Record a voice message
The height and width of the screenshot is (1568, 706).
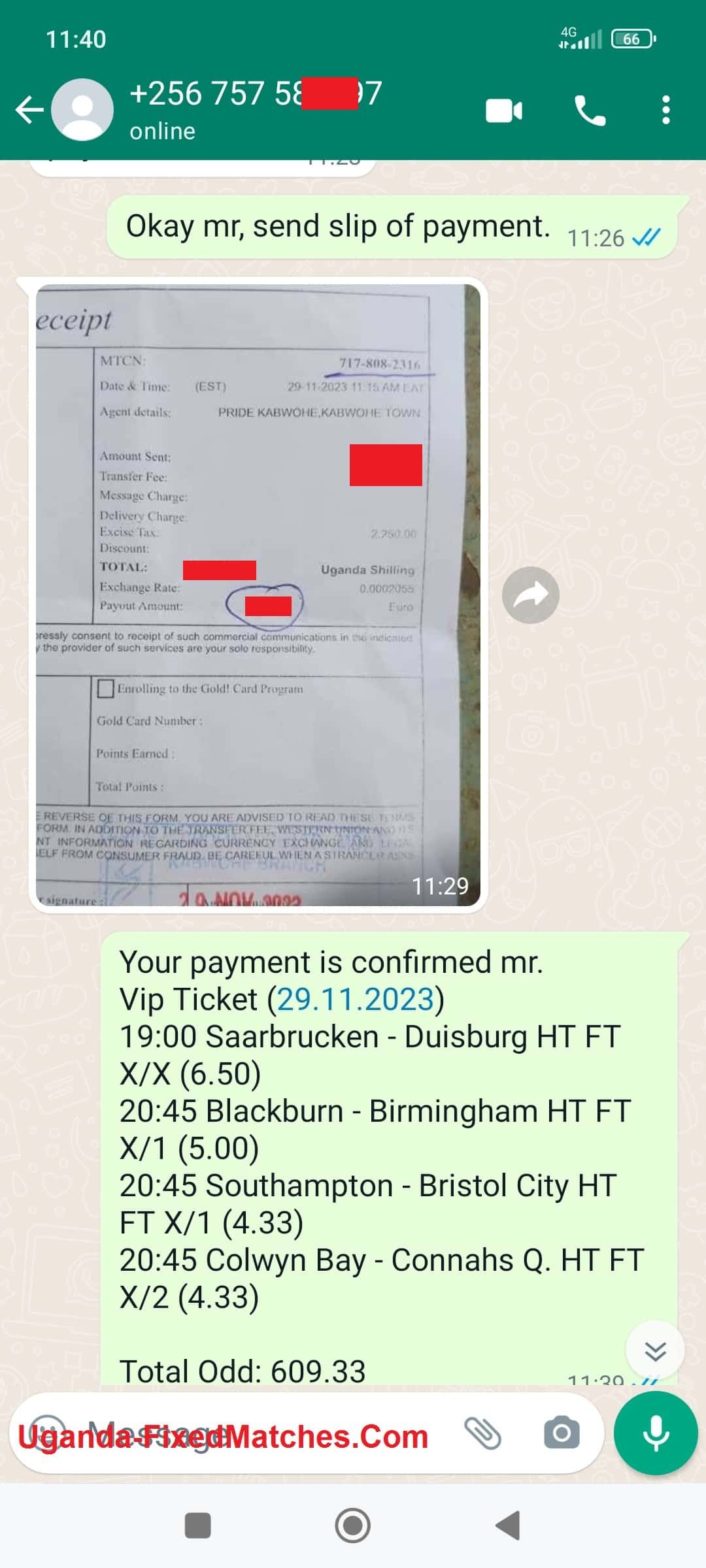point(656,1434)
